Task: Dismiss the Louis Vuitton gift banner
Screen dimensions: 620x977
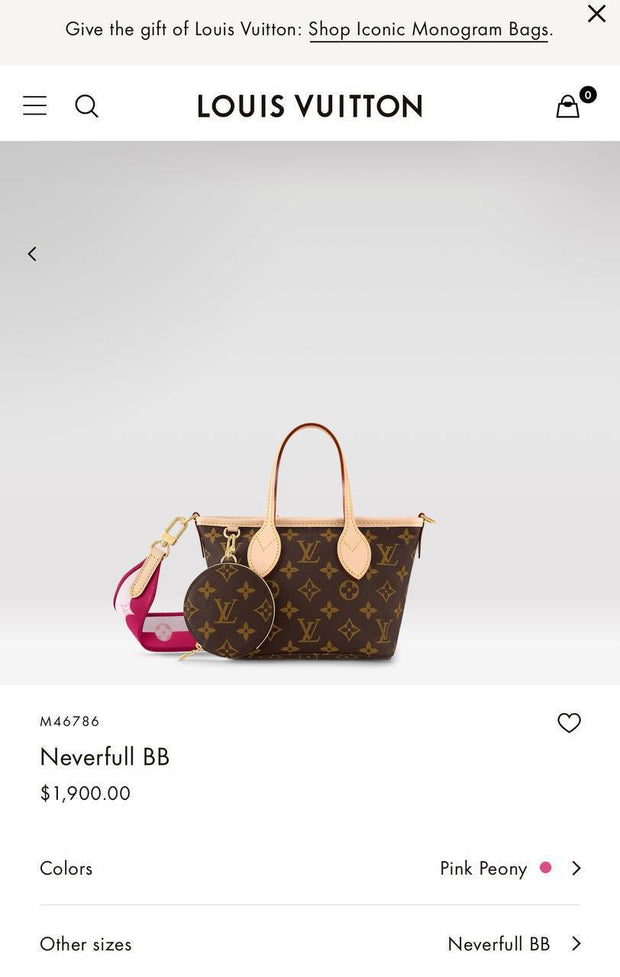Action: (596, 14)
